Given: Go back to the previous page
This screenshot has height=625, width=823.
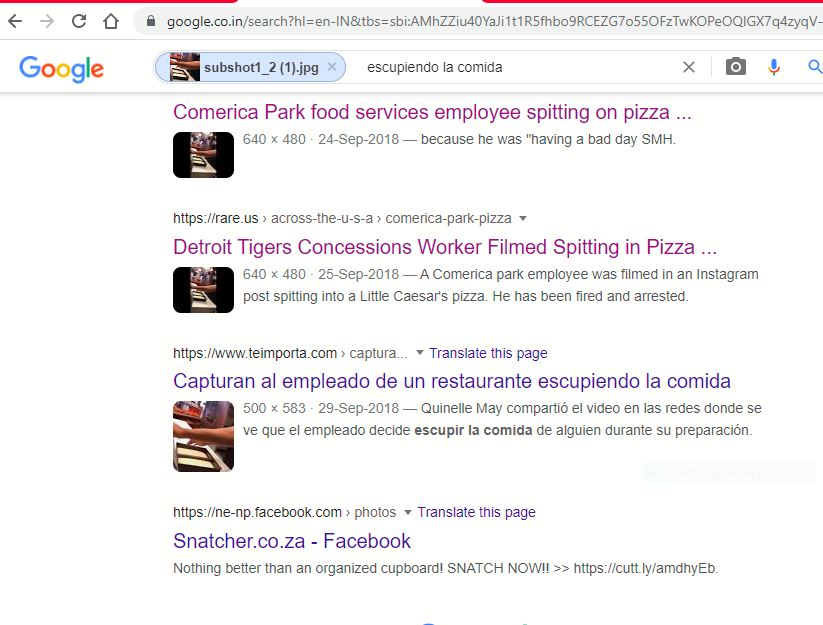Looking at the screenshot, I should [15, 21].
